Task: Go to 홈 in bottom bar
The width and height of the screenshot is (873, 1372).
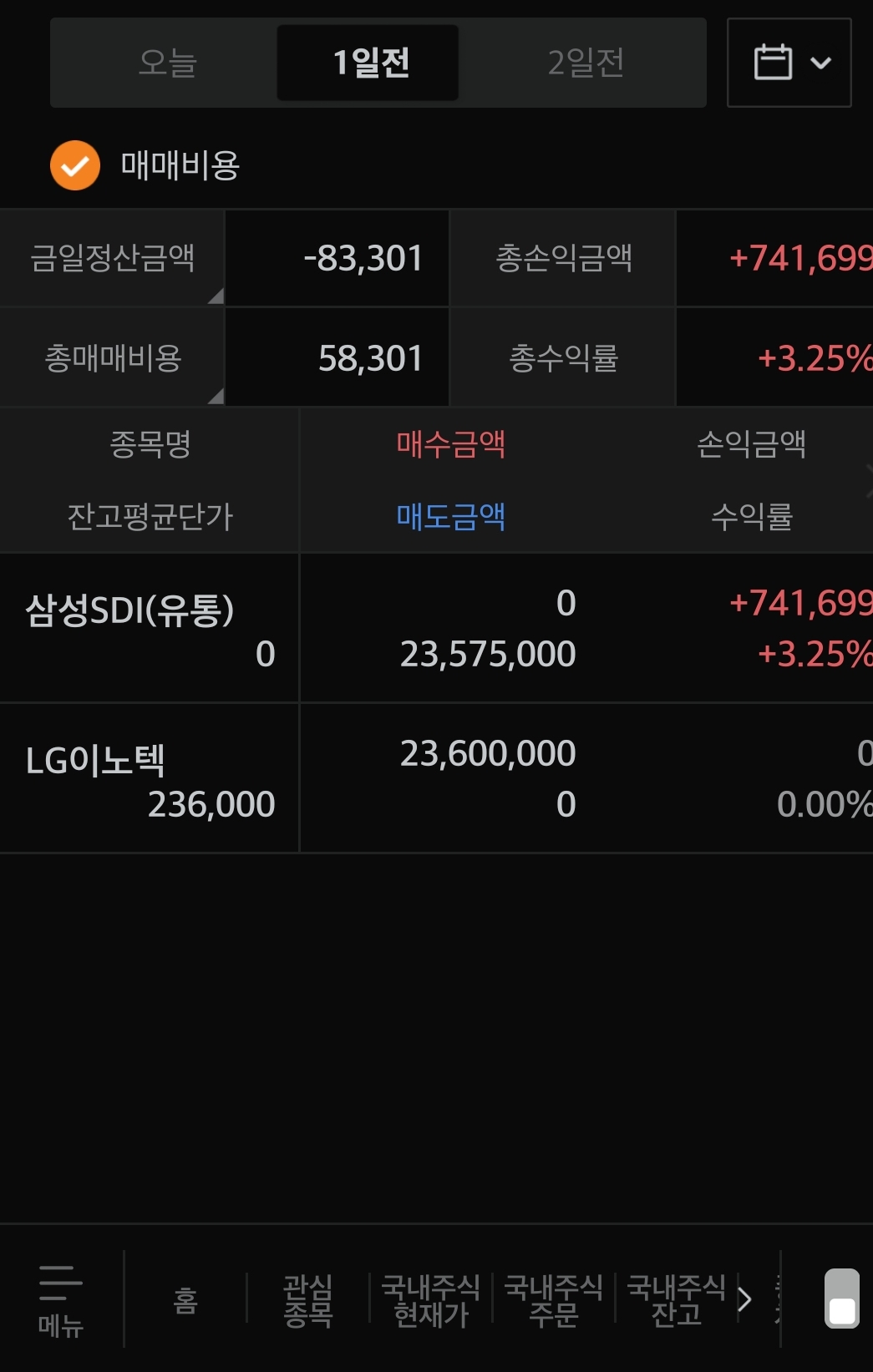Action: point(185,1299)
